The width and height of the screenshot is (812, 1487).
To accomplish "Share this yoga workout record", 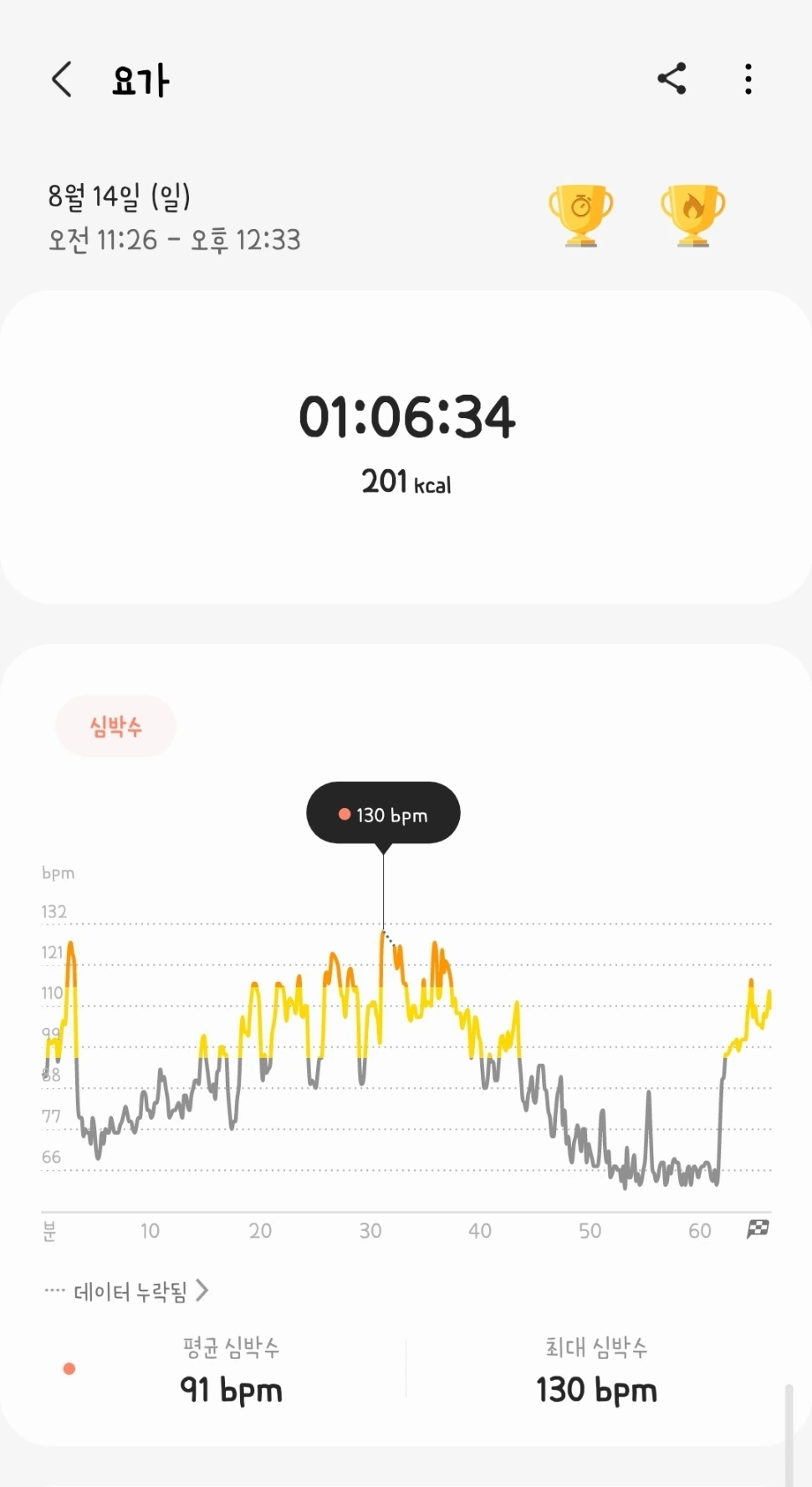I will coord(672,79).
